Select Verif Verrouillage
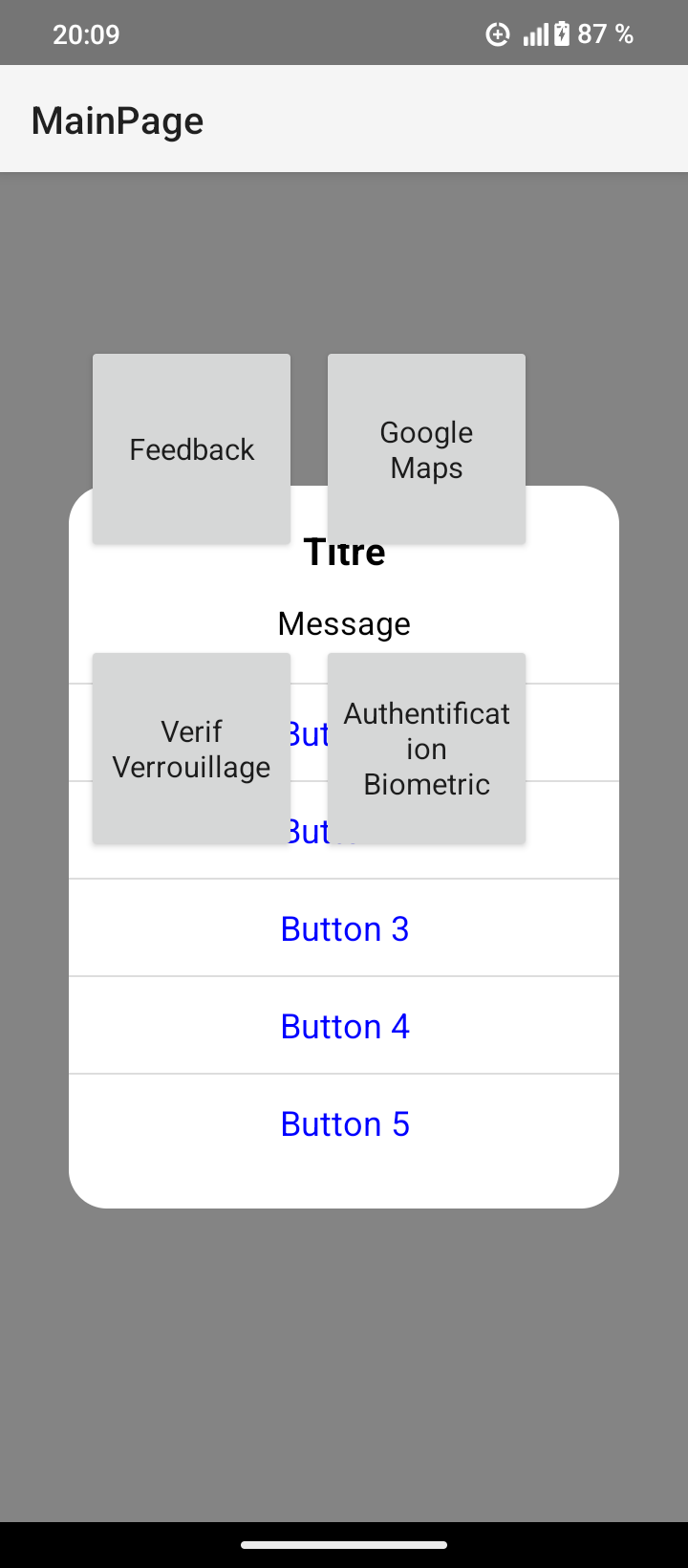688x1568 pixels. (191, 749)
